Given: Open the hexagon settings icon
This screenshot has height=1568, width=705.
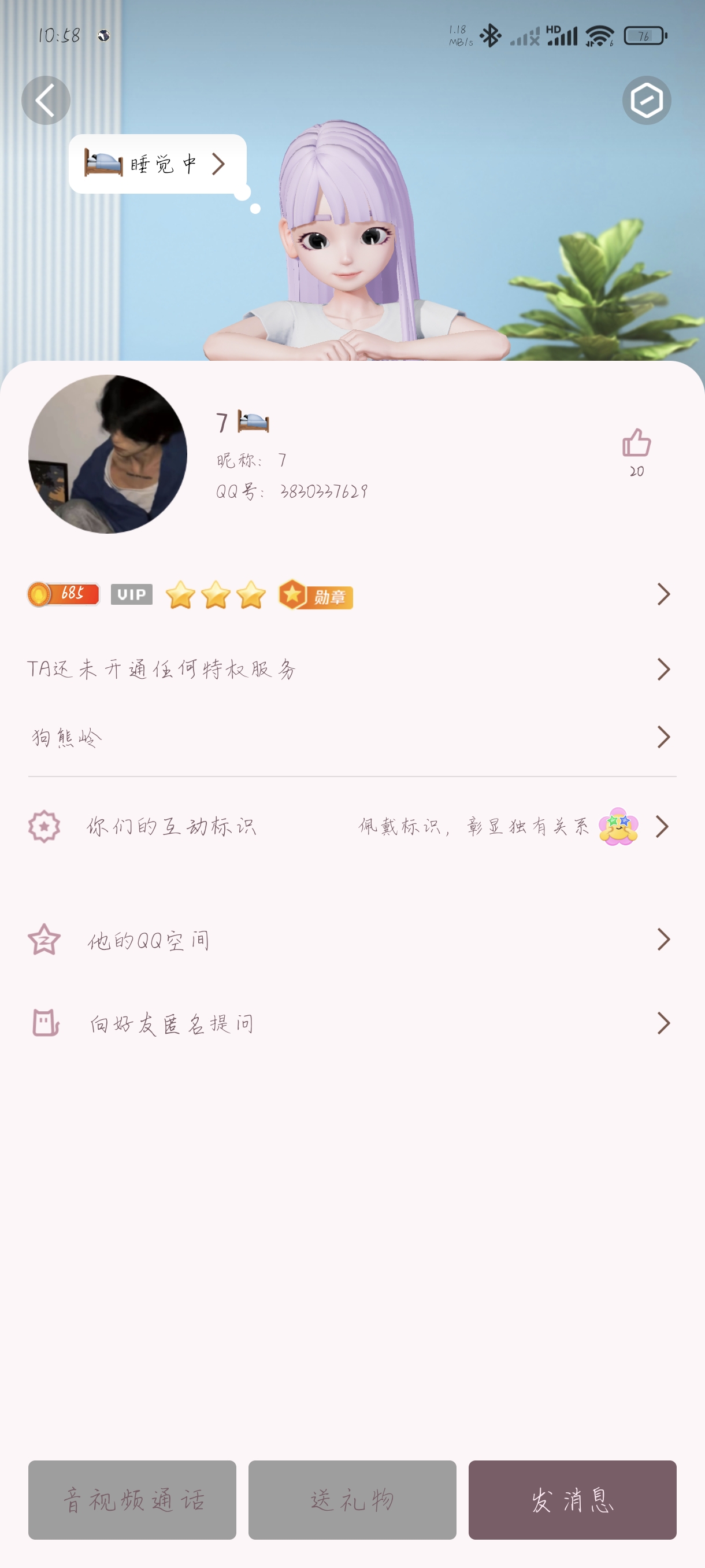Looking at the screenshot, I should 647,101.
